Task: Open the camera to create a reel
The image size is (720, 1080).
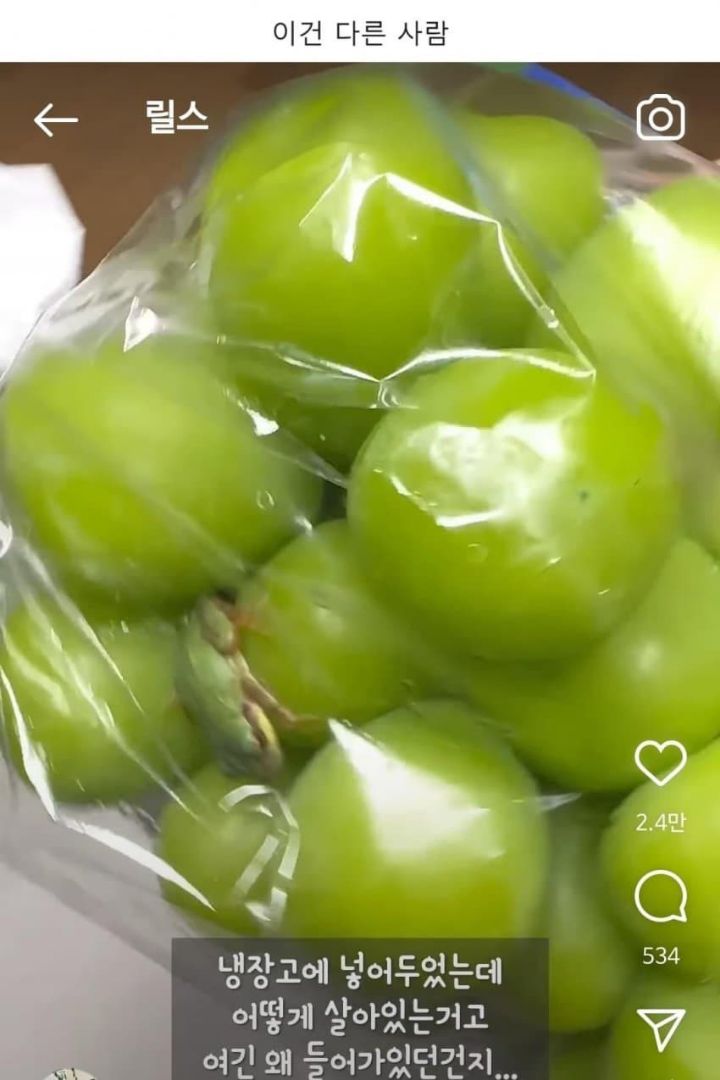Action: (661, 119)
